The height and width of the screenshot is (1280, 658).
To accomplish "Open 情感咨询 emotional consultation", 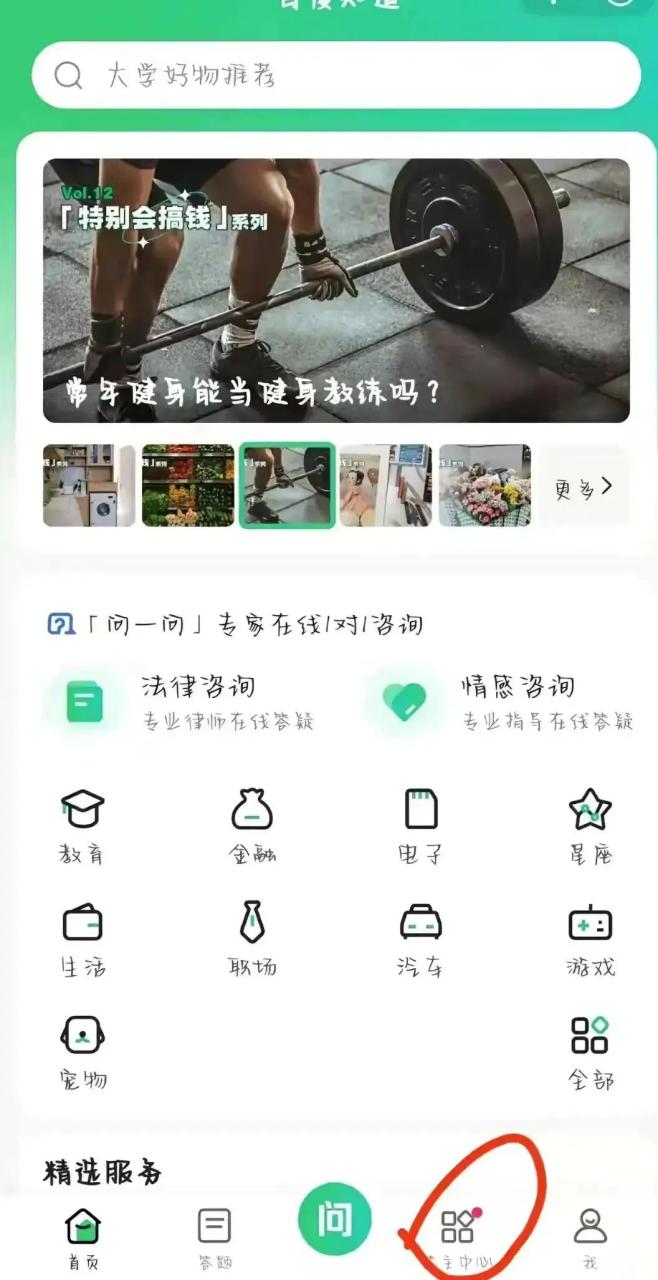I will coord(500,702).
